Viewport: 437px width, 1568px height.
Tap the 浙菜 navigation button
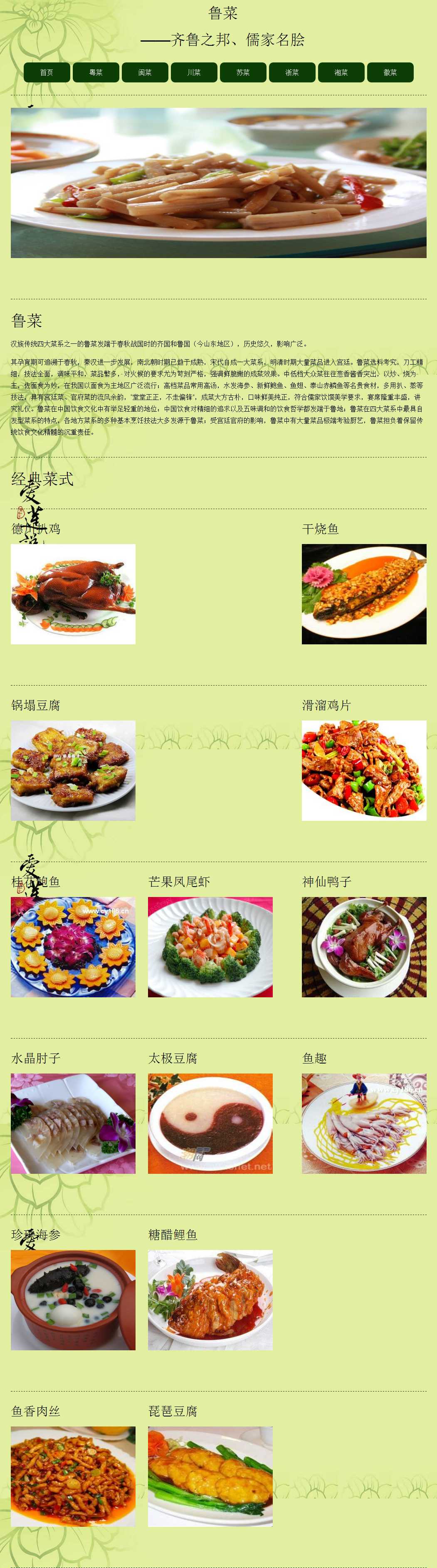point(292,72)
